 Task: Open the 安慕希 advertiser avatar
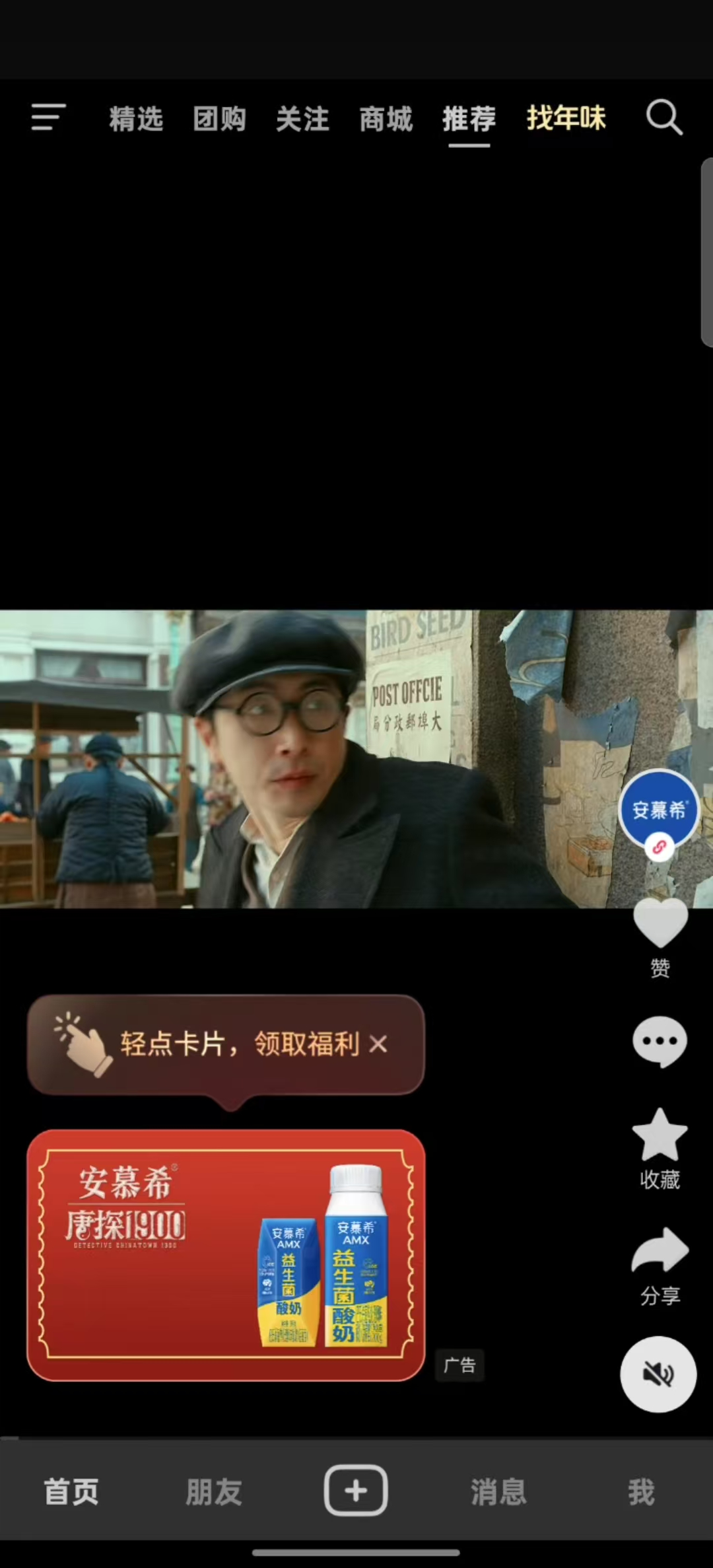click(x=659, y=809)
